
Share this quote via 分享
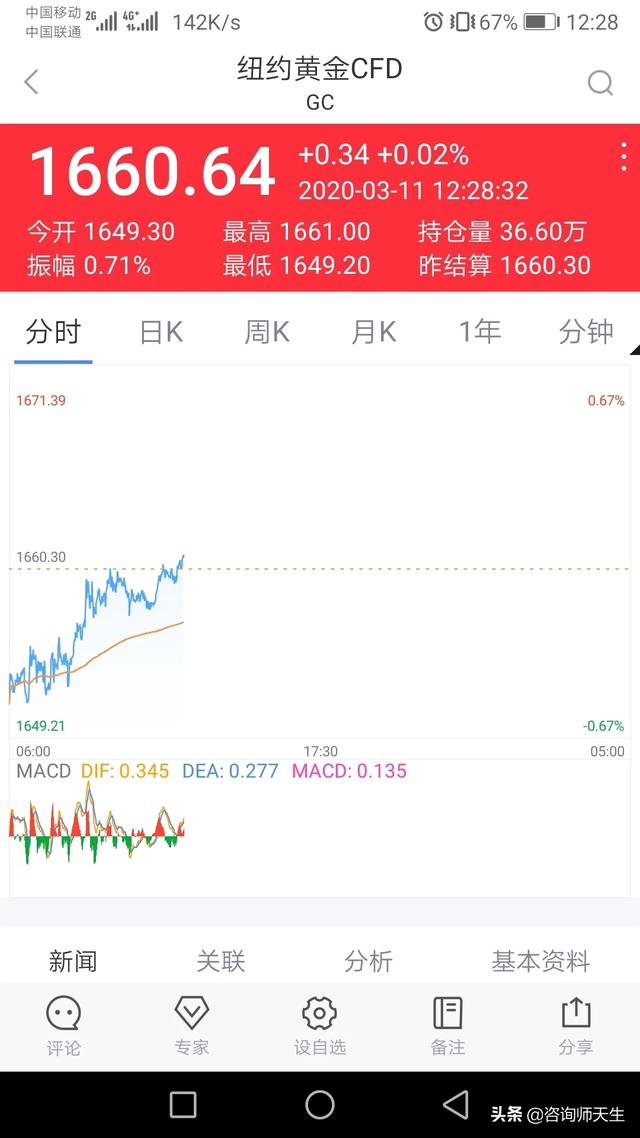pos(575,1026)
